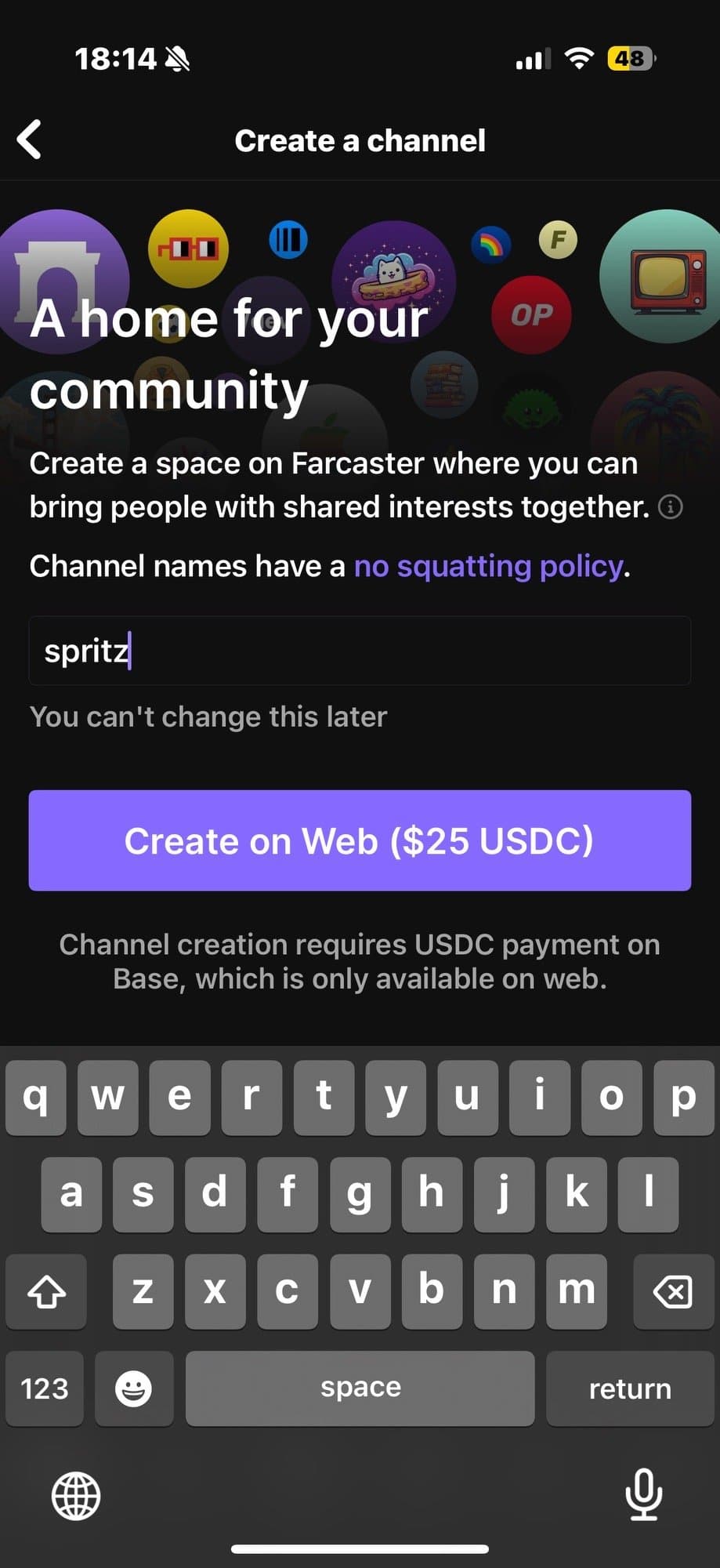Hit the return key on keyboard
This screenshot has width=720, height=1568.
(630, 1388)
